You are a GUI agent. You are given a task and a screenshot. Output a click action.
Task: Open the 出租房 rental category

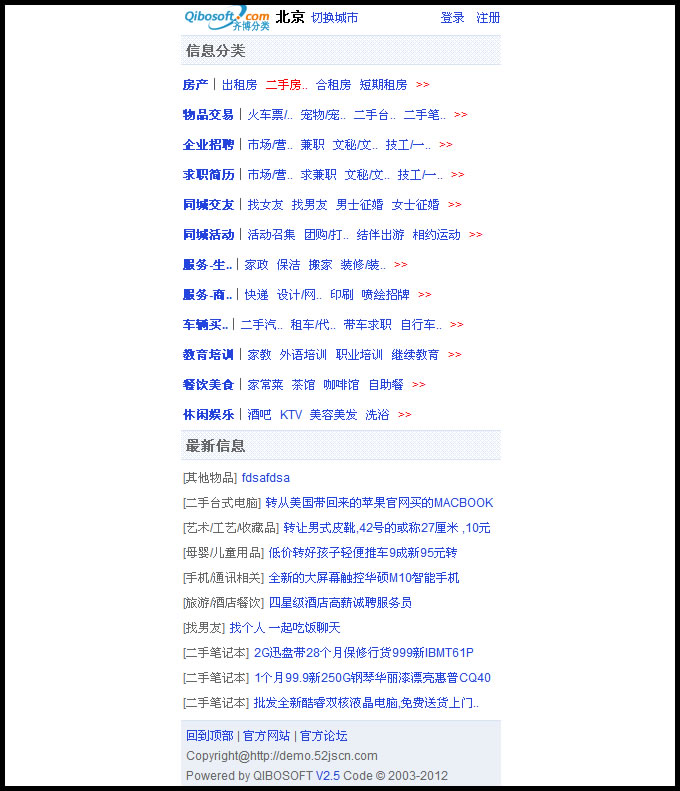[x=239, y=85]
